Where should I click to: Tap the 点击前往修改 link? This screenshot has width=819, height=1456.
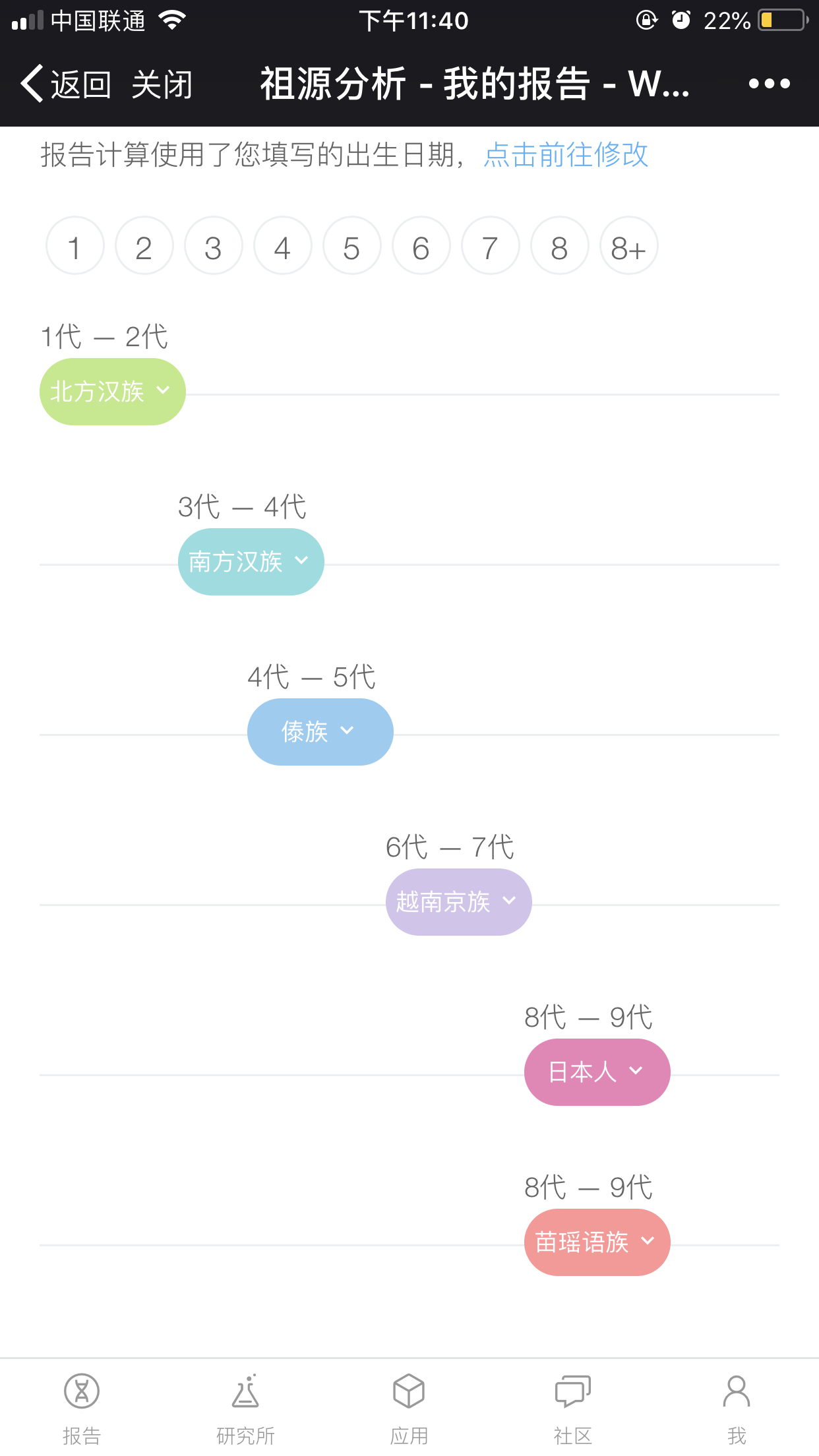[x=566, y=155]
